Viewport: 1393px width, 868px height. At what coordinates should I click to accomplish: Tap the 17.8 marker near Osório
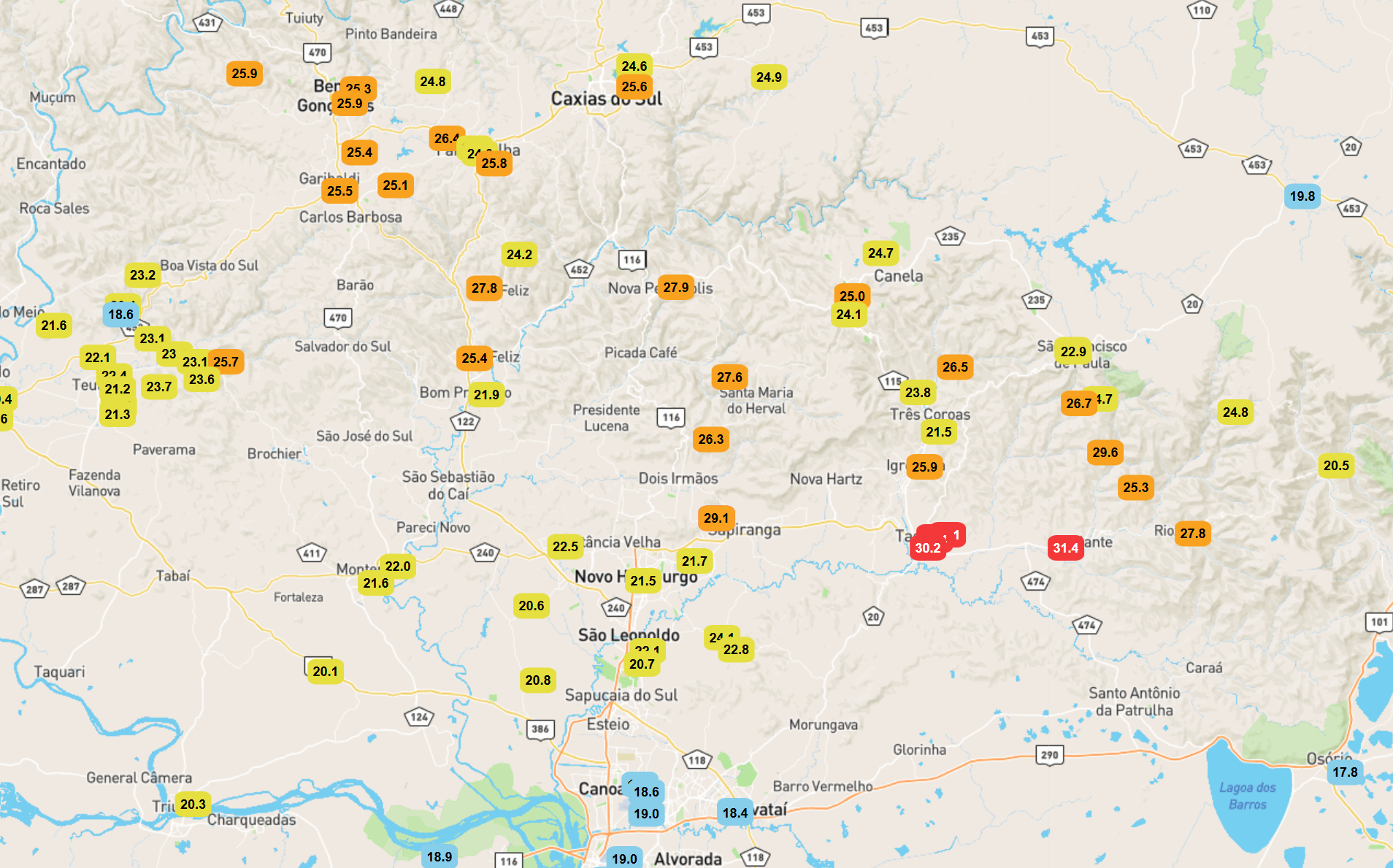[1344, 772]
